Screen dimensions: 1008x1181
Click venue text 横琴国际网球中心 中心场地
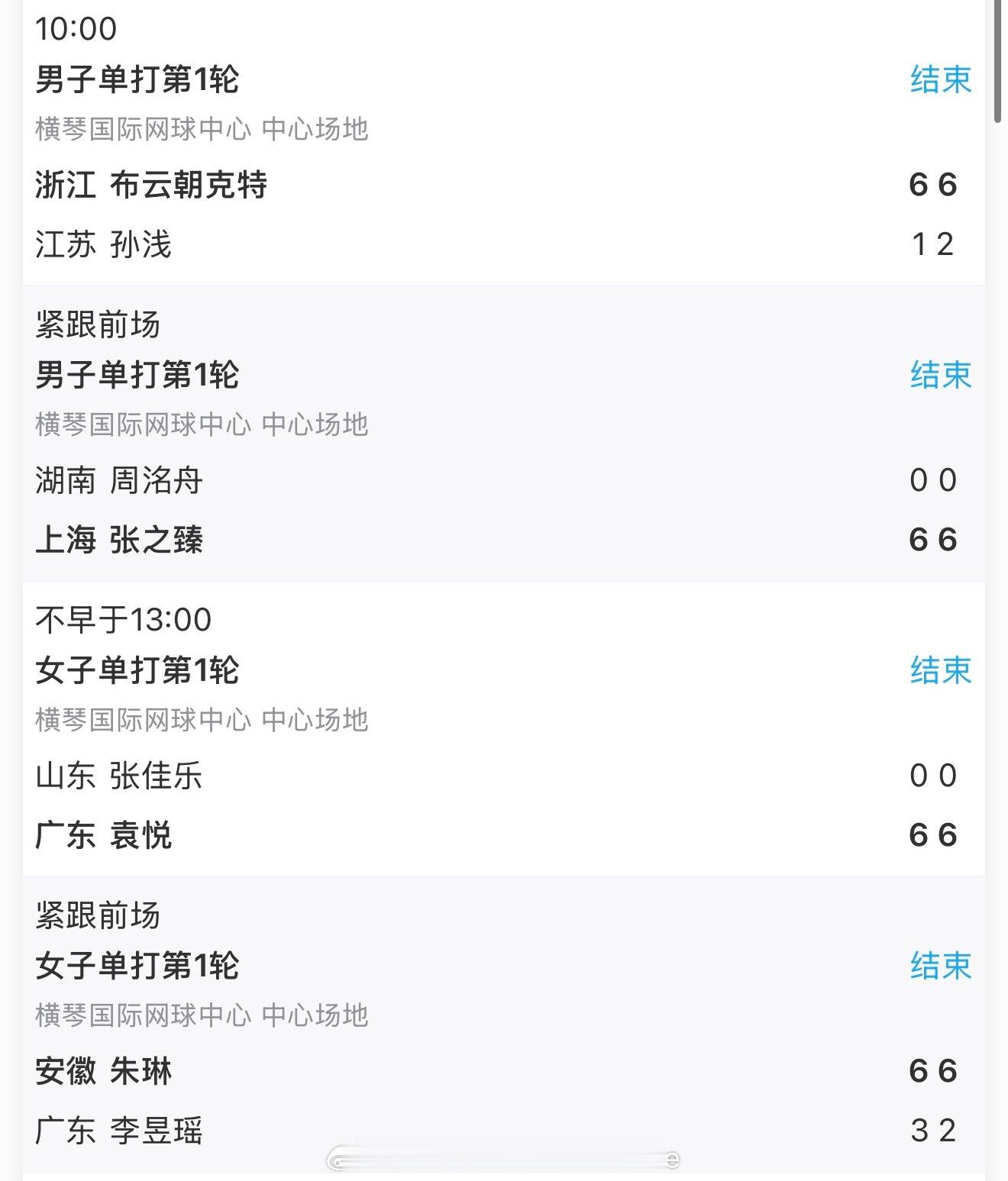pos(202,131)
